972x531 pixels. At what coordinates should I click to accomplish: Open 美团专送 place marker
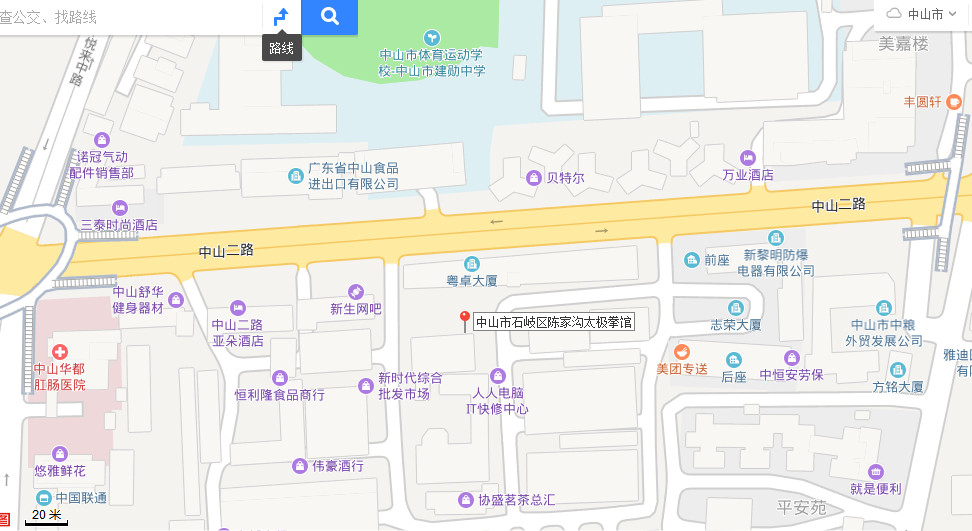click(x=682, y=352)
